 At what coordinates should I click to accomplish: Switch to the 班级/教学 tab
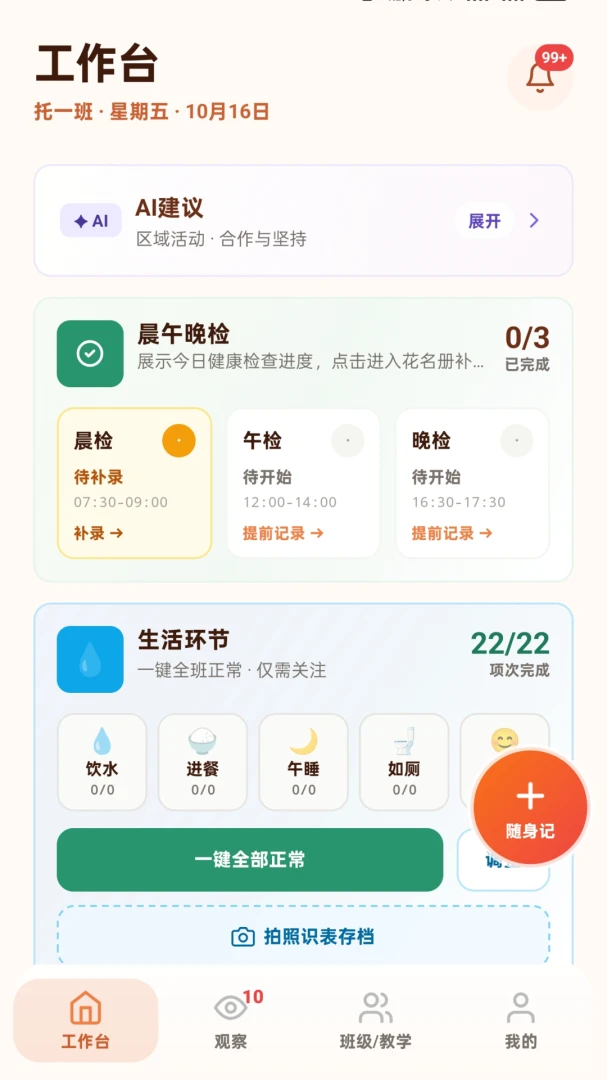point(375,1020)
